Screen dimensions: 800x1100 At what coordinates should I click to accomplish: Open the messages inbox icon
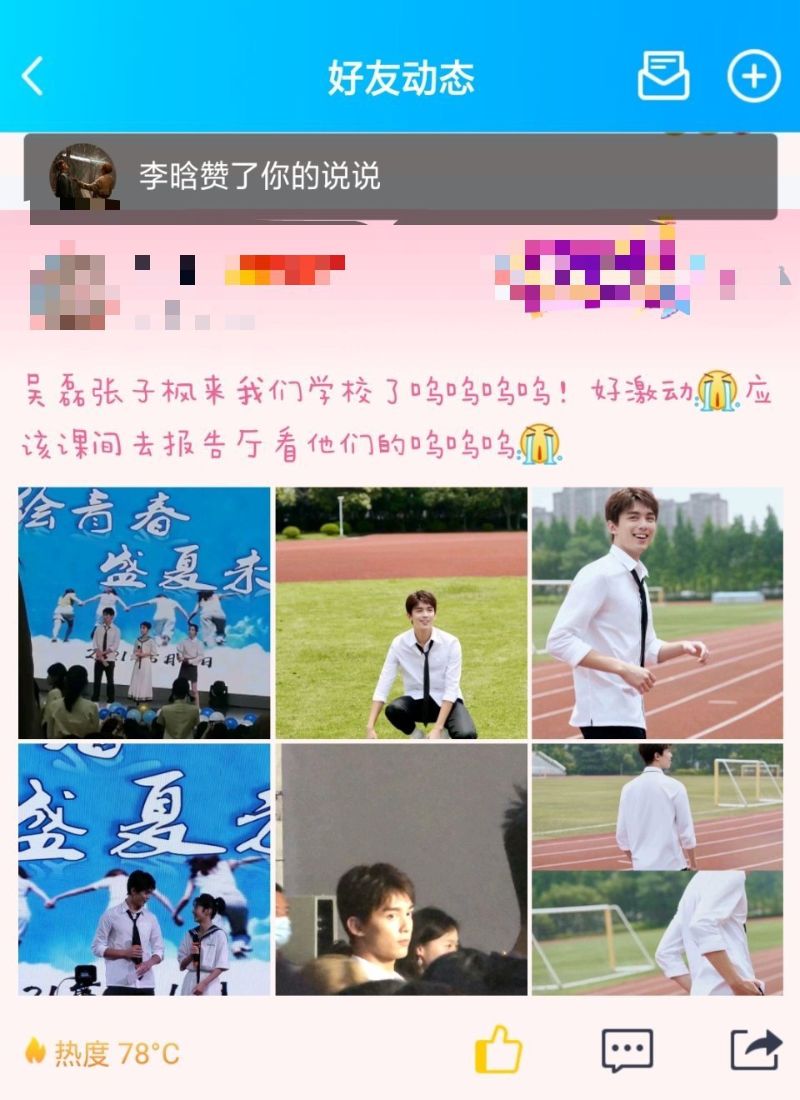tap(664, 76)
